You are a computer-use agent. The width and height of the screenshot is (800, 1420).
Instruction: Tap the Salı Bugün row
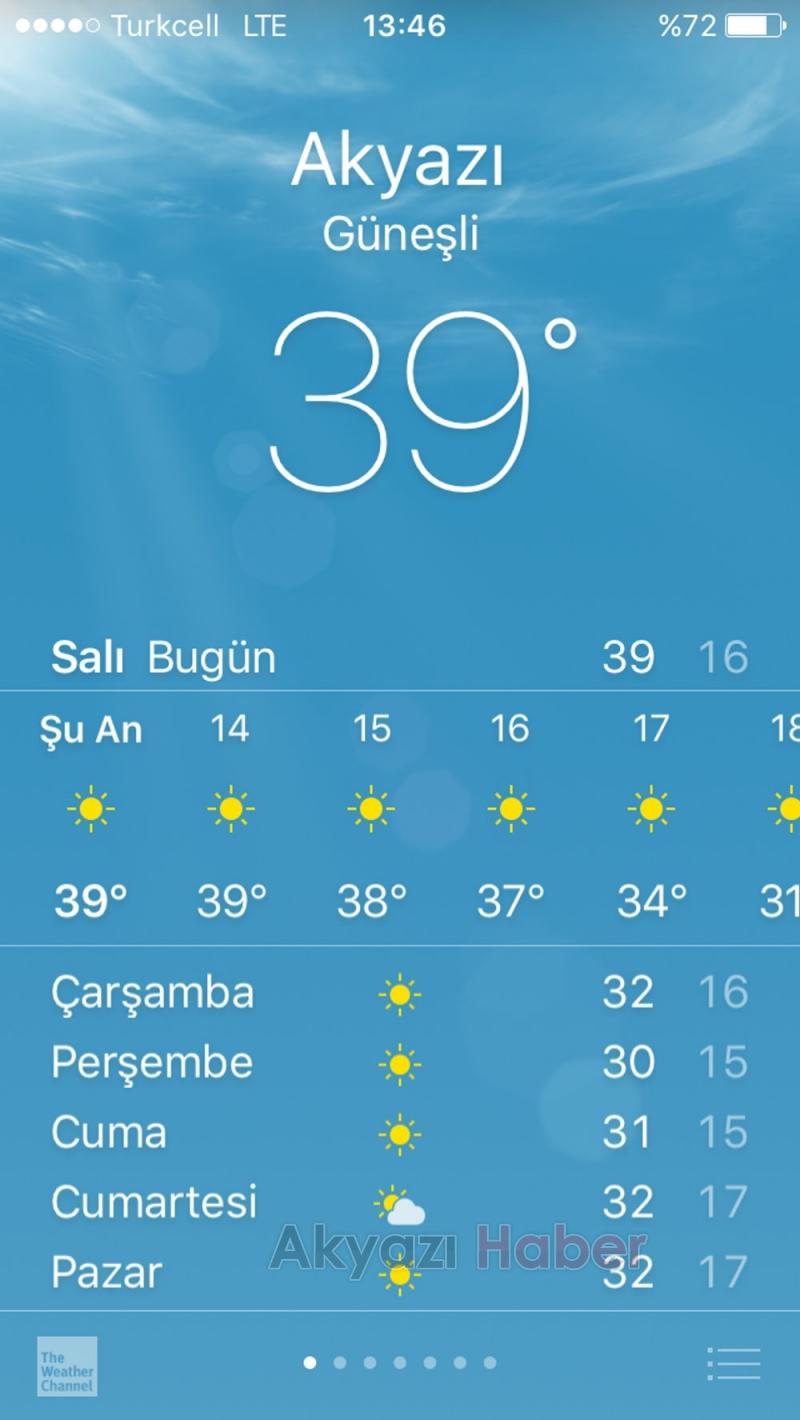[400, 657]
